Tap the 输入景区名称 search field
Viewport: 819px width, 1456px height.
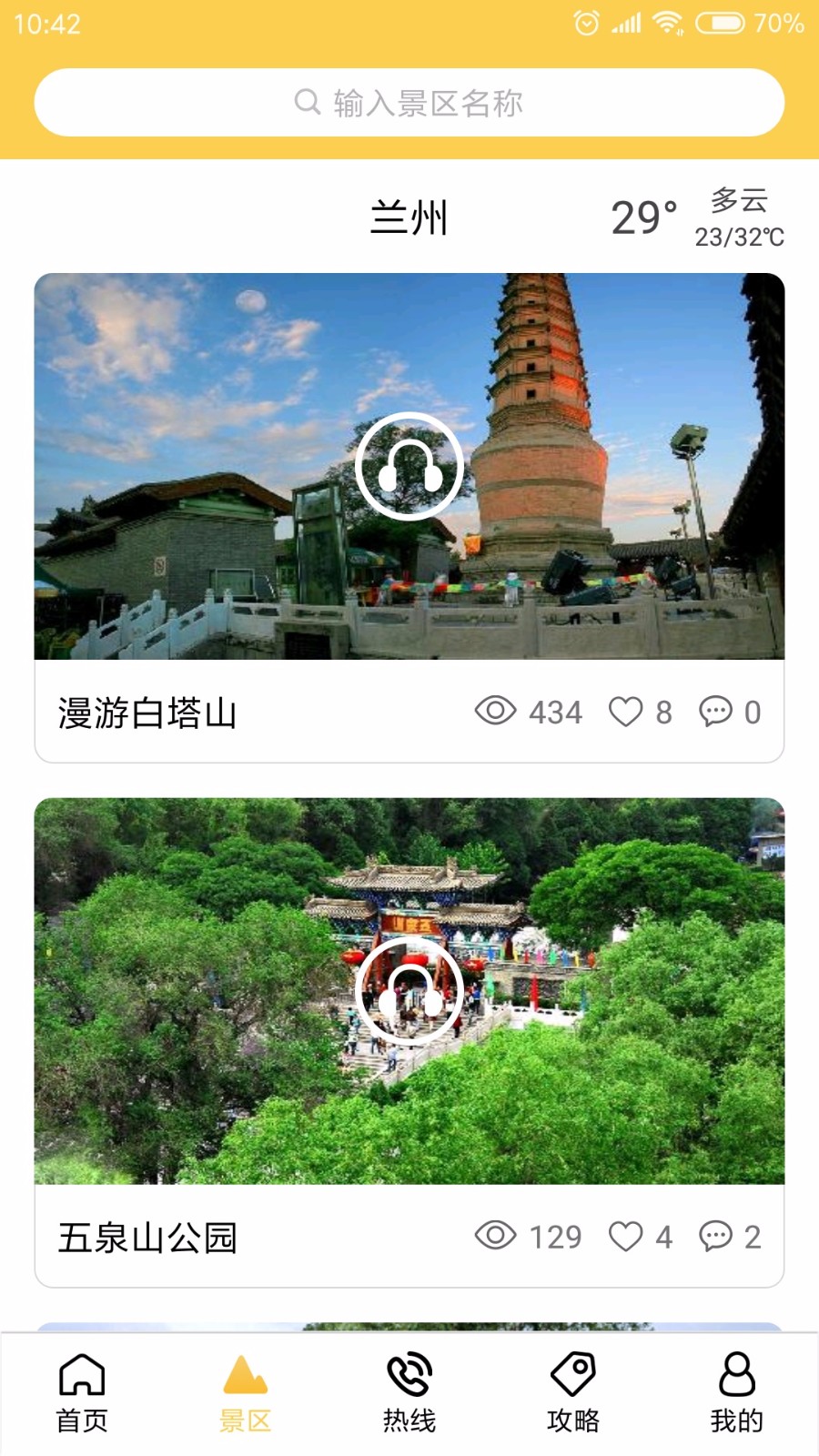coord(409,102)
